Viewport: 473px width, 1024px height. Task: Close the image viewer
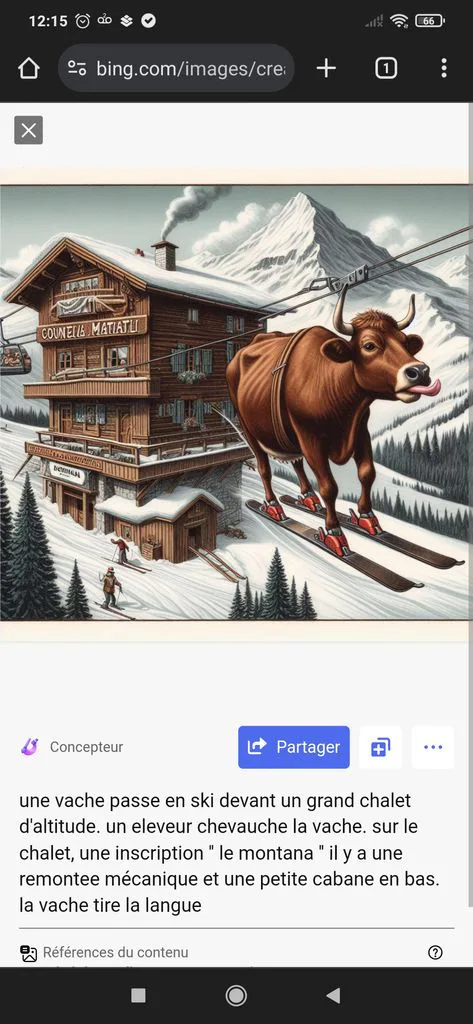[29, 130]
